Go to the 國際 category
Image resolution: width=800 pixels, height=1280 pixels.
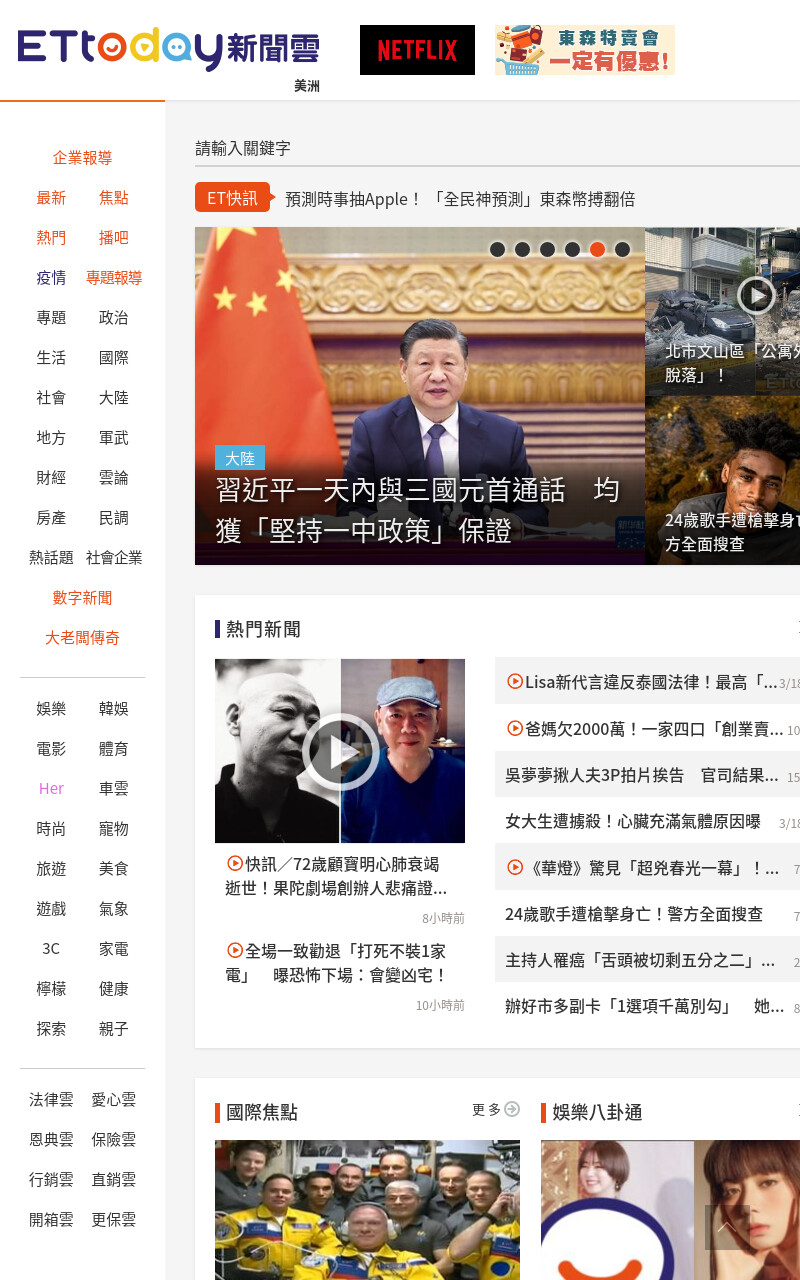click(113, 358)
